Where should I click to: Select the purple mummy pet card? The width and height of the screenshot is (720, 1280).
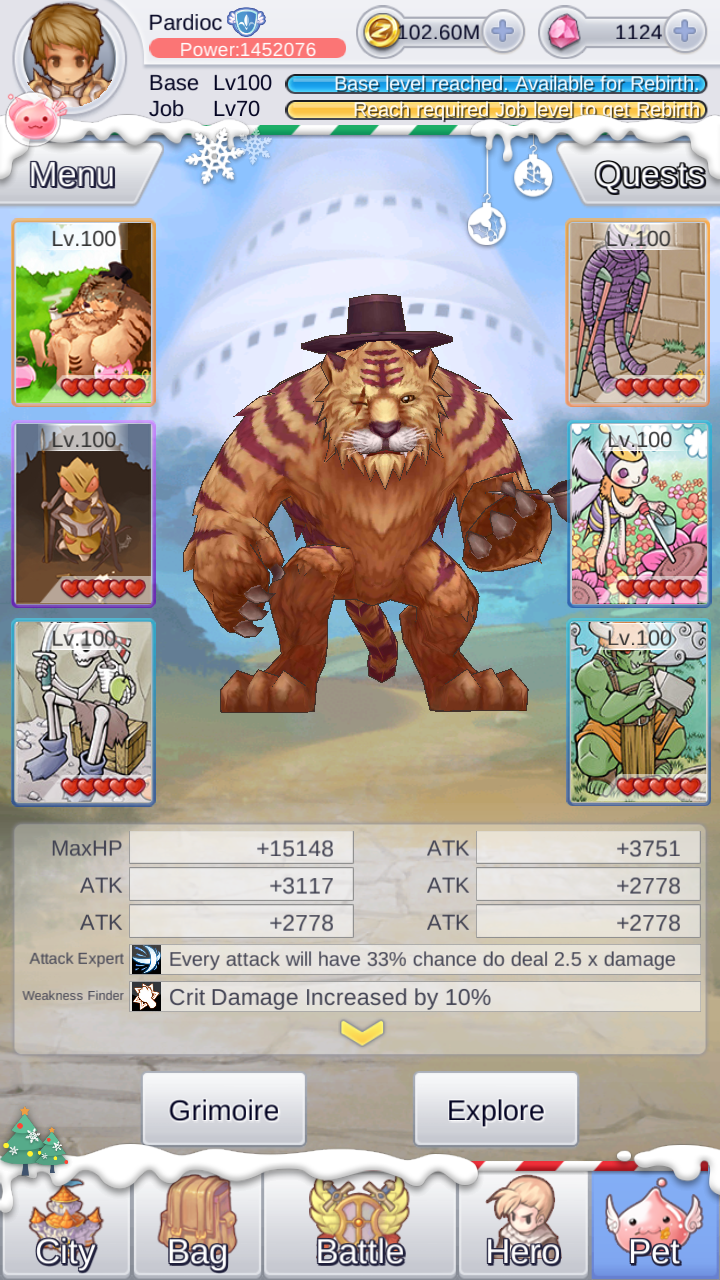(638, 313)
